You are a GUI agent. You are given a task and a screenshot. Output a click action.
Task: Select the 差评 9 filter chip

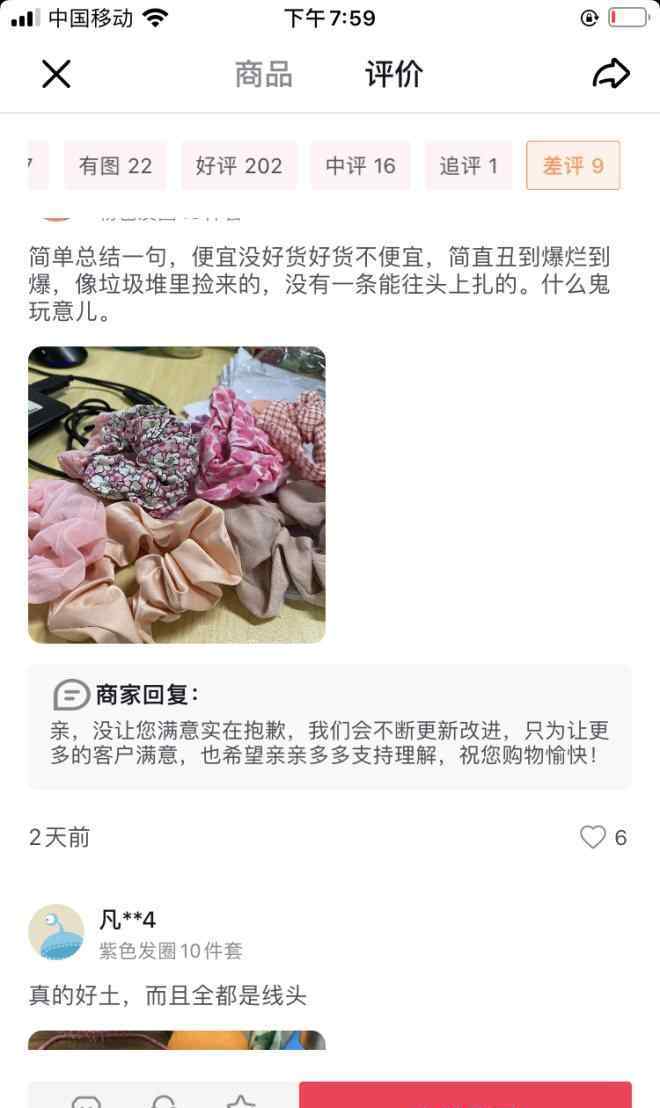[x=573, y=166]
